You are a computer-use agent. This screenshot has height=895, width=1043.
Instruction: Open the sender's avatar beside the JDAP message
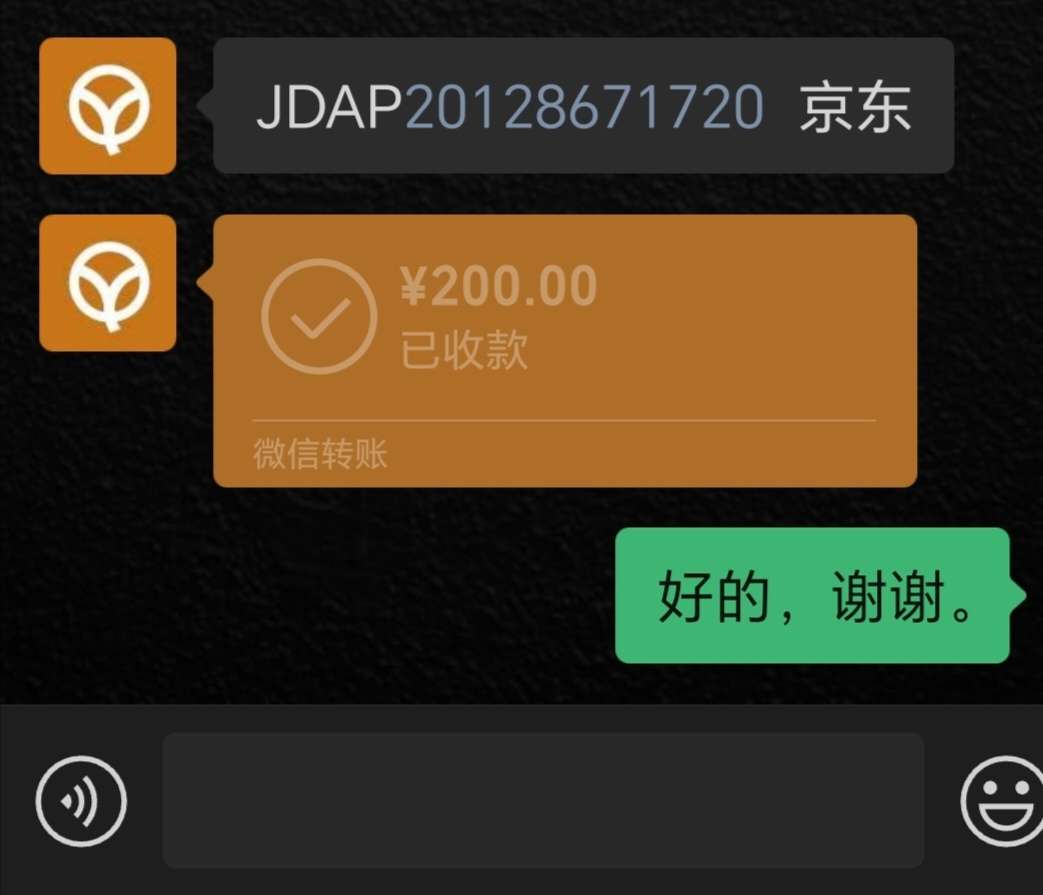tap(108, 106)
